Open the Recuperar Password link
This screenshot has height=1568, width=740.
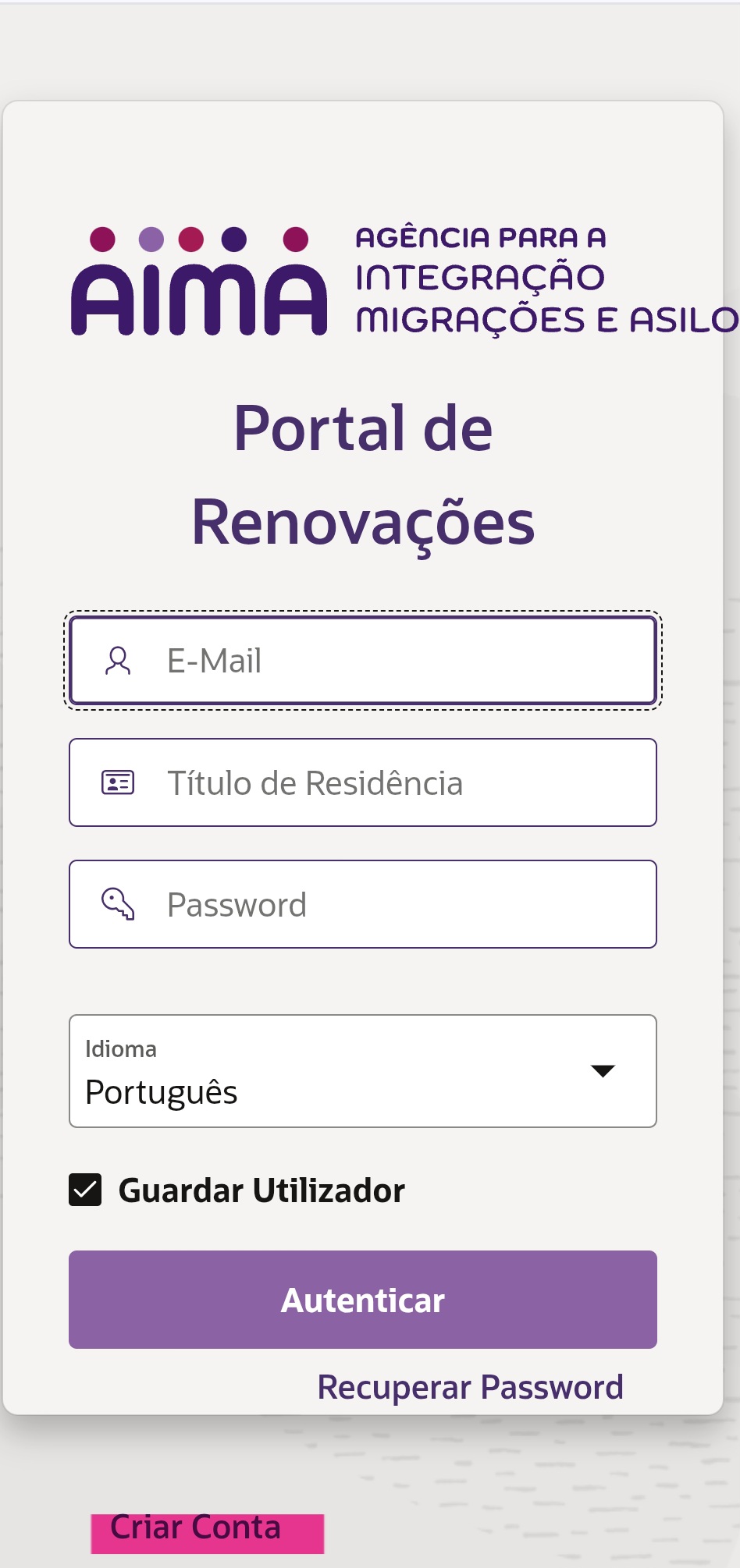point(470,1388)
